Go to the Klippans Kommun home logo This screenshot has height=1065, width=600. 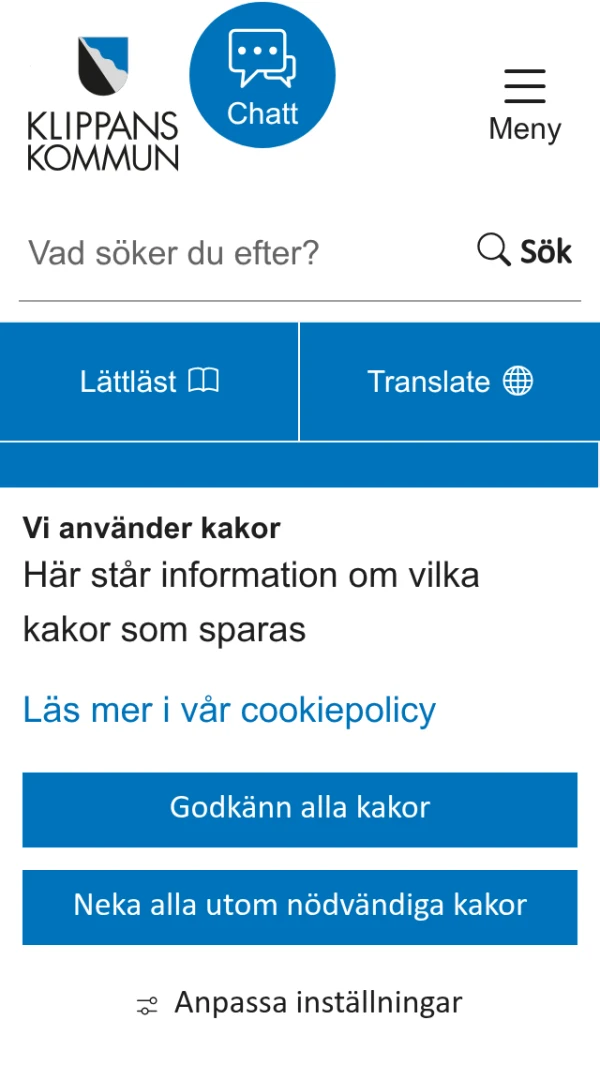click(102, 104)
